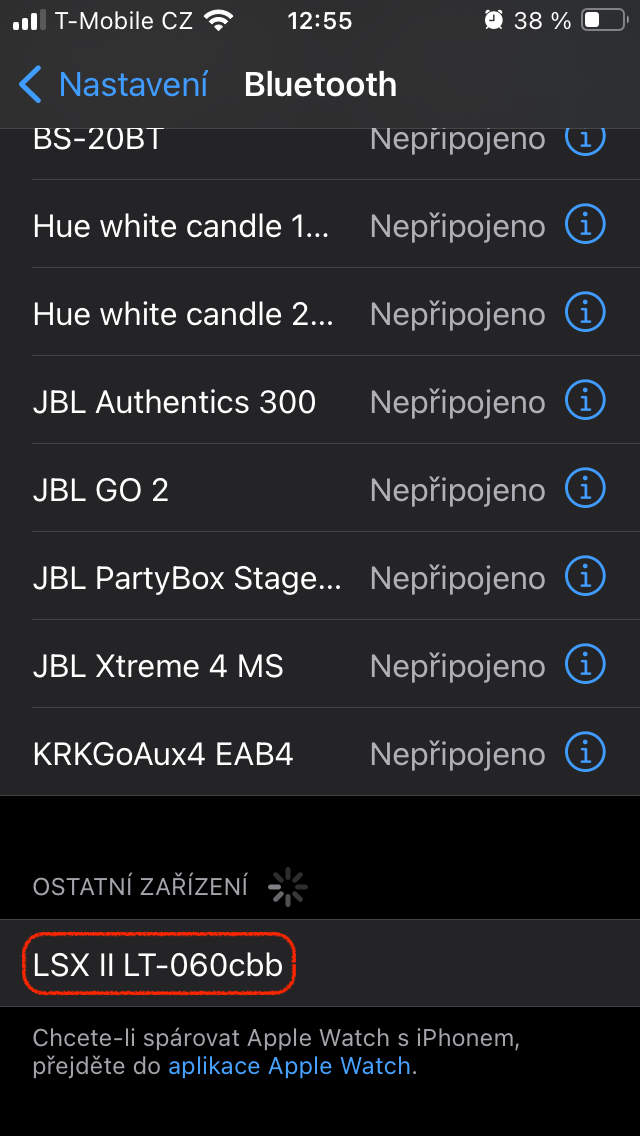Open the aplikace Apple Watch link
640x1136 pixels.
[x=289, y=1066]
